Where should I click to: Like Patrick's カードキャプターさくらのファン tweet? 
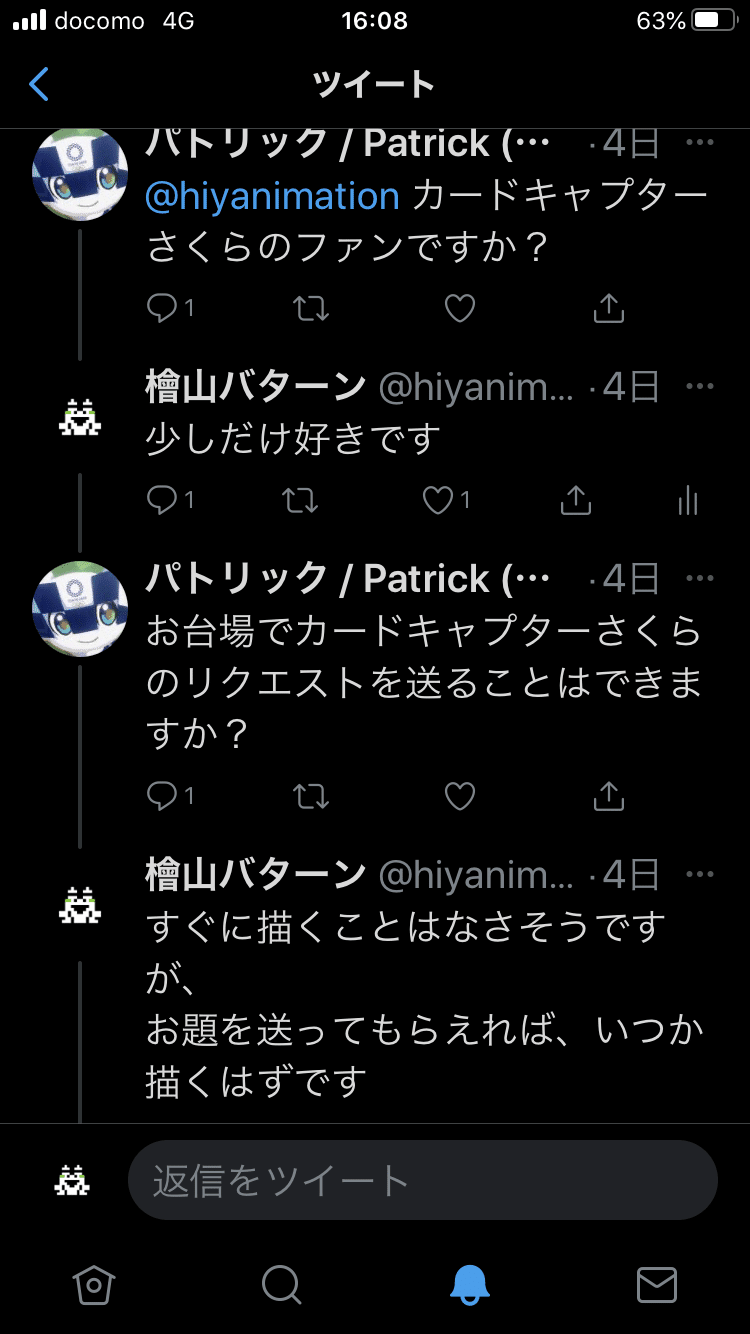tap(459, 309)
